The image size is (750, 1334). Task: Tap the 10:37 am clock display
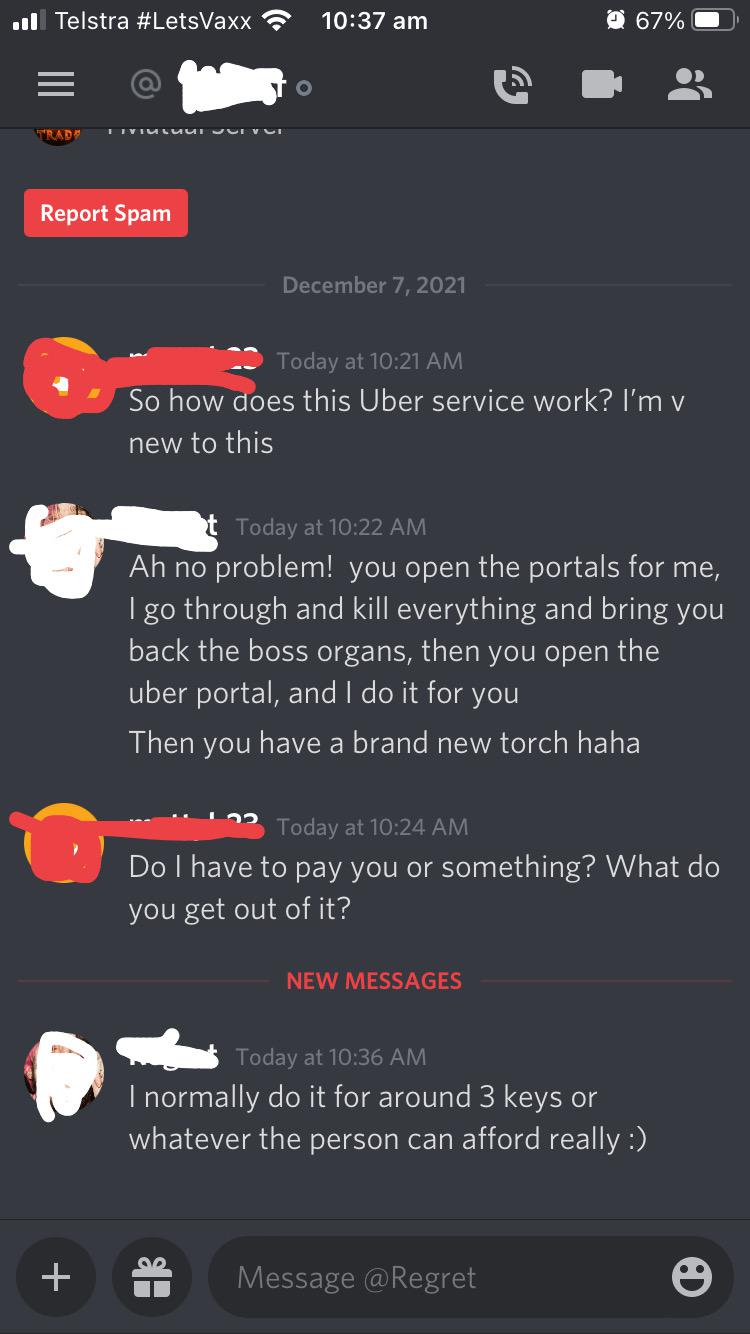[374, 20]
